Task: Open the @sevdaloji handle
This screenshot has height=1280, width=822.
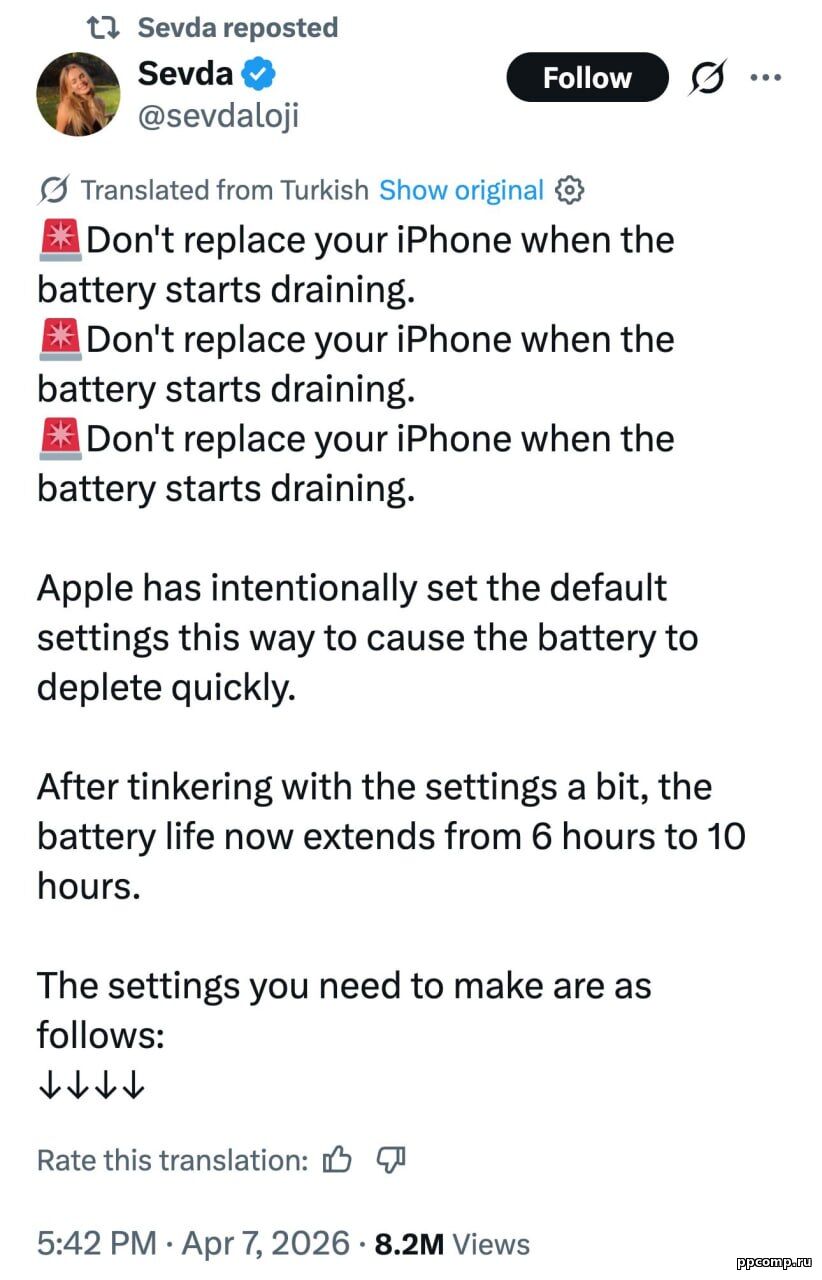Action: (218, 117)
